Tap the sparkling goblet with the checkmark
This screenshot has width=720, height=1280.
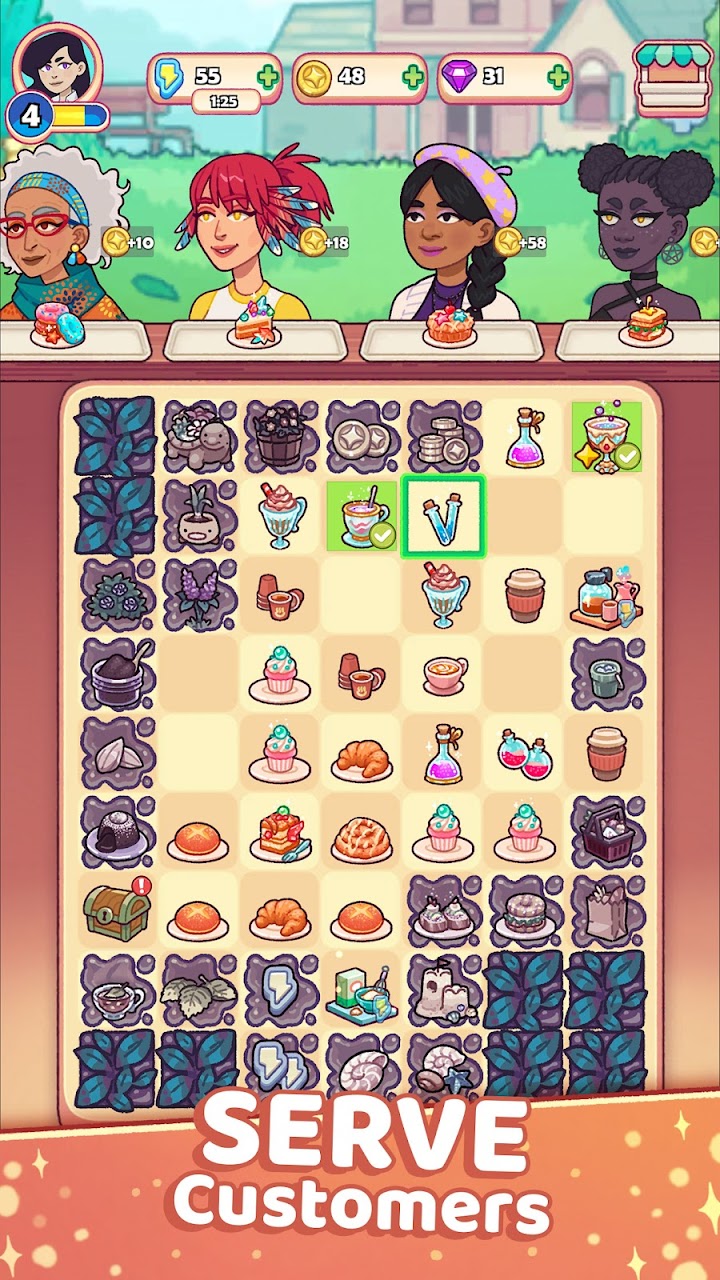click(x=606, y=436)
